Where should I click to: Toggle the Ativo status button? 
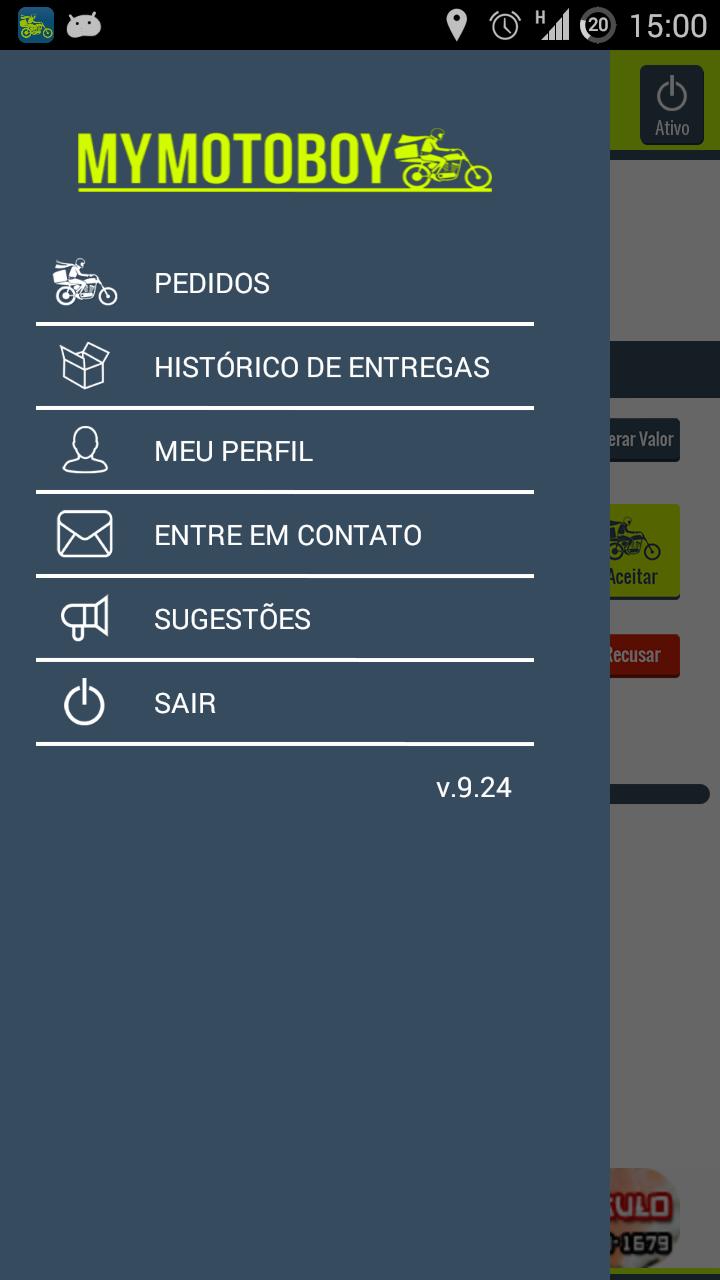click(672, 105)
